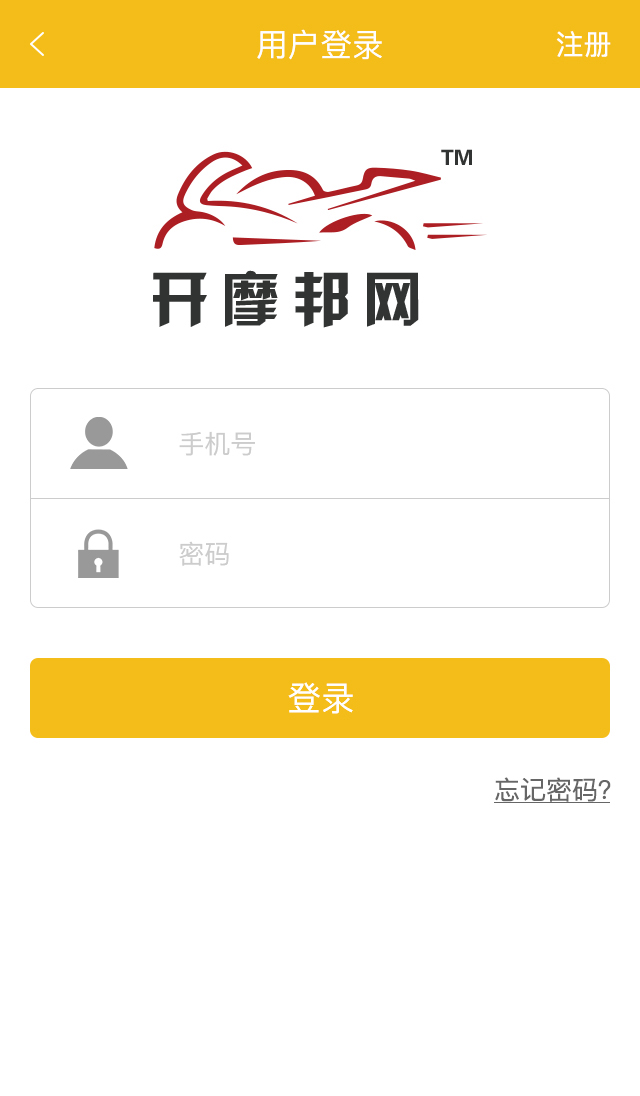Open the 注册 registration page

[583, 45]
